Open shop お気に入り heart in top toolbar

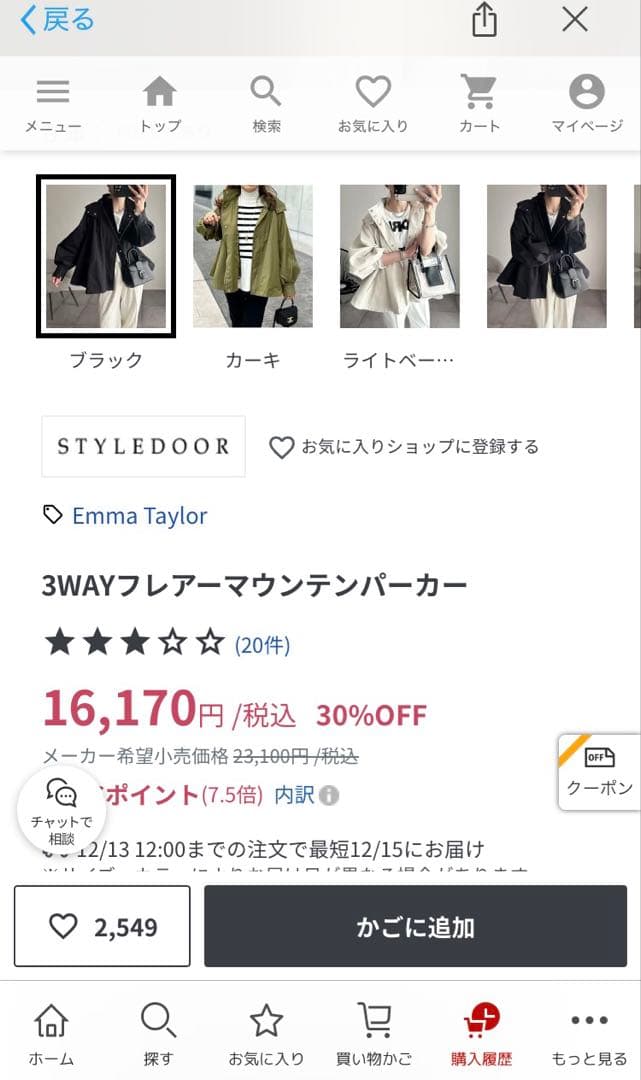coord(373,105)
